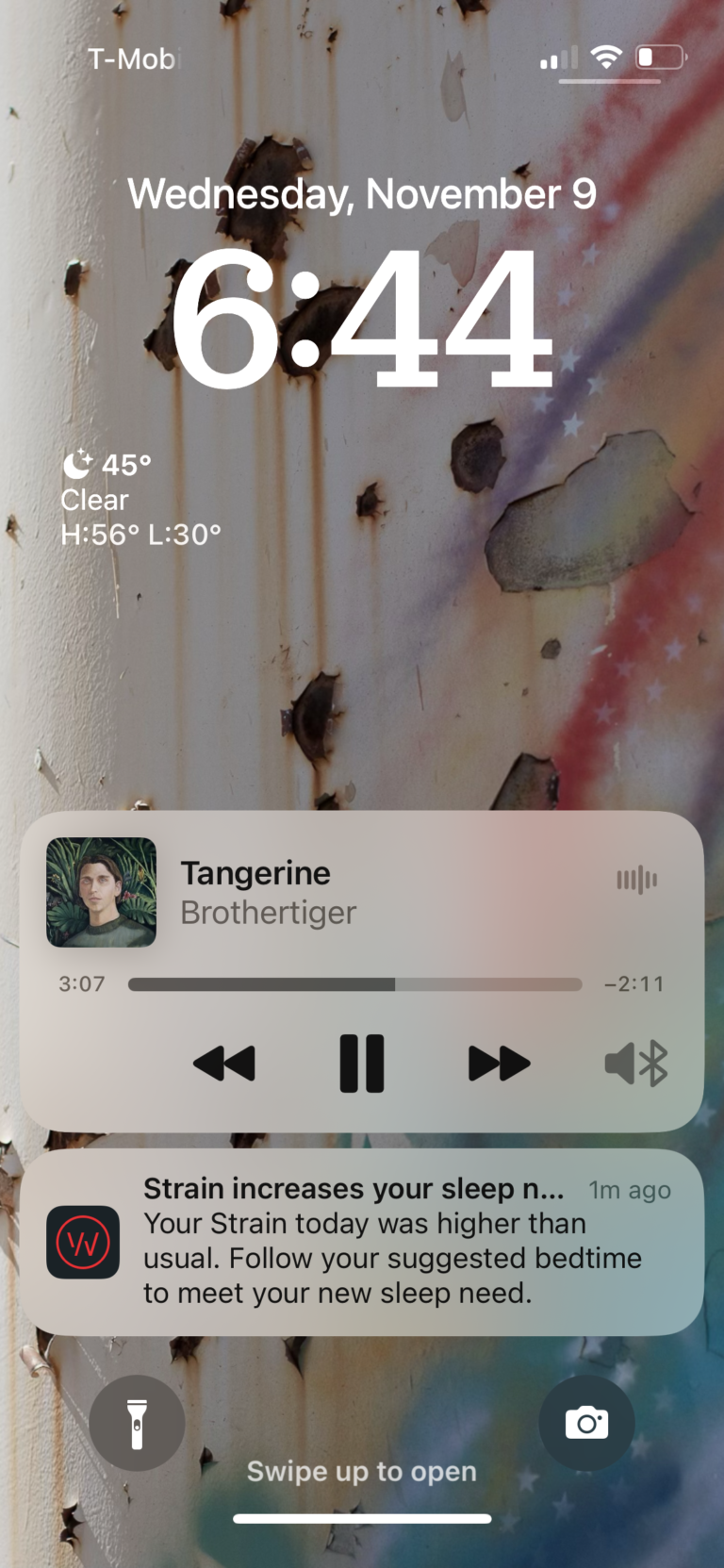Turn on the flashlight
Screen dimensions: 724x1568
pyautogui.click(x=137, y=1423)
